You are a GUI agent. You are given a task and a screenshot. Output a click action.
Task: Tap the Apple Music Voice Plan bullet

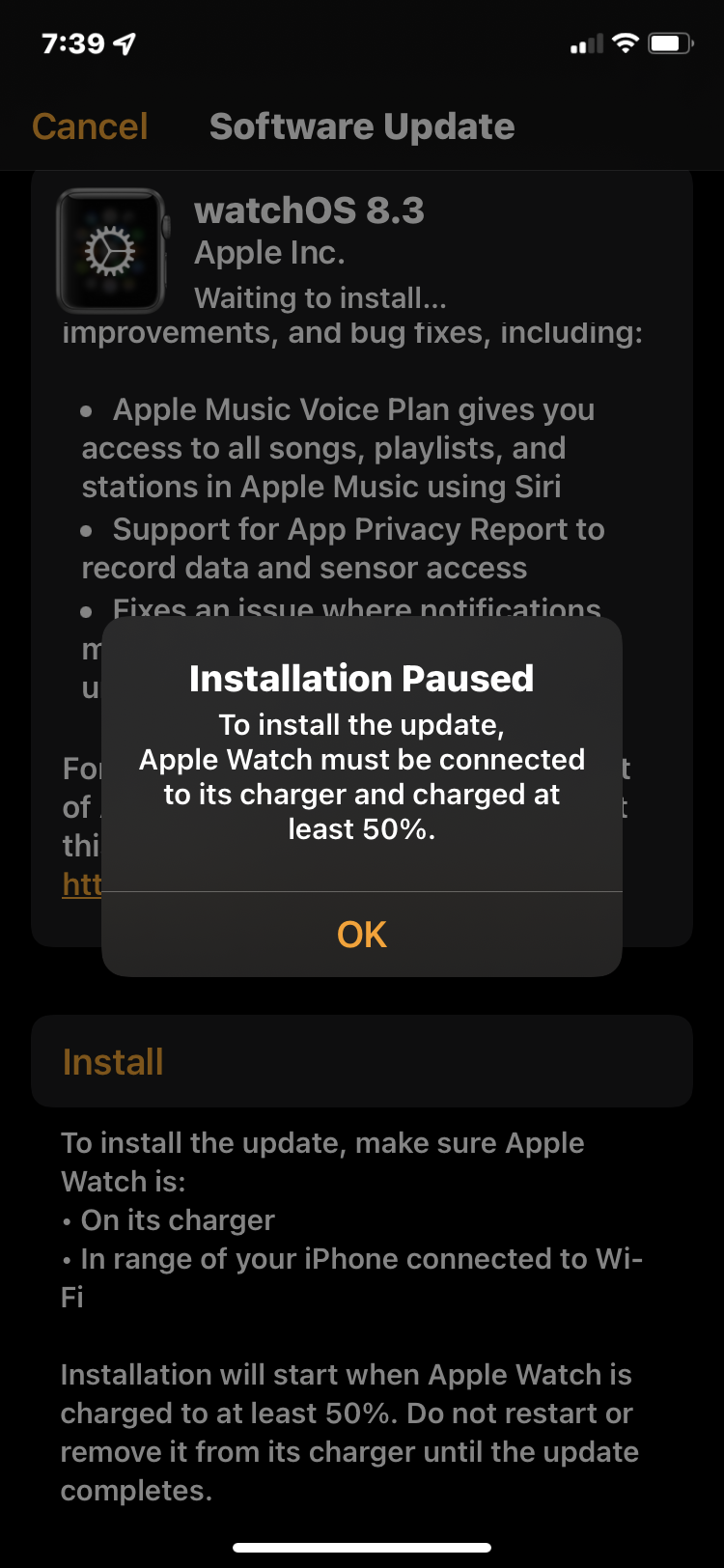pos(354,408)
